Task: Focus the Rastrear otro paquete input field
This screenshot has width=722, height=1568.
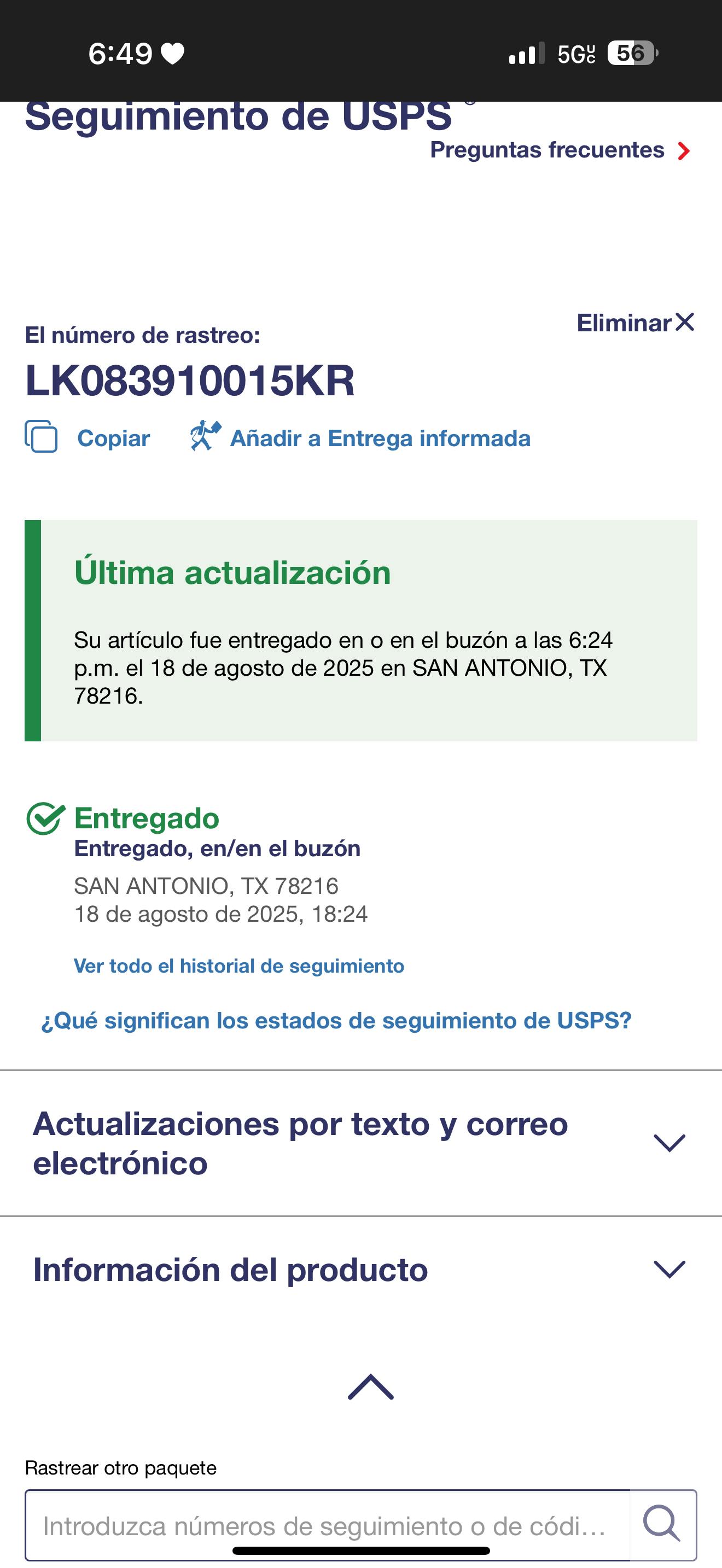Action: click(328, 1526)
